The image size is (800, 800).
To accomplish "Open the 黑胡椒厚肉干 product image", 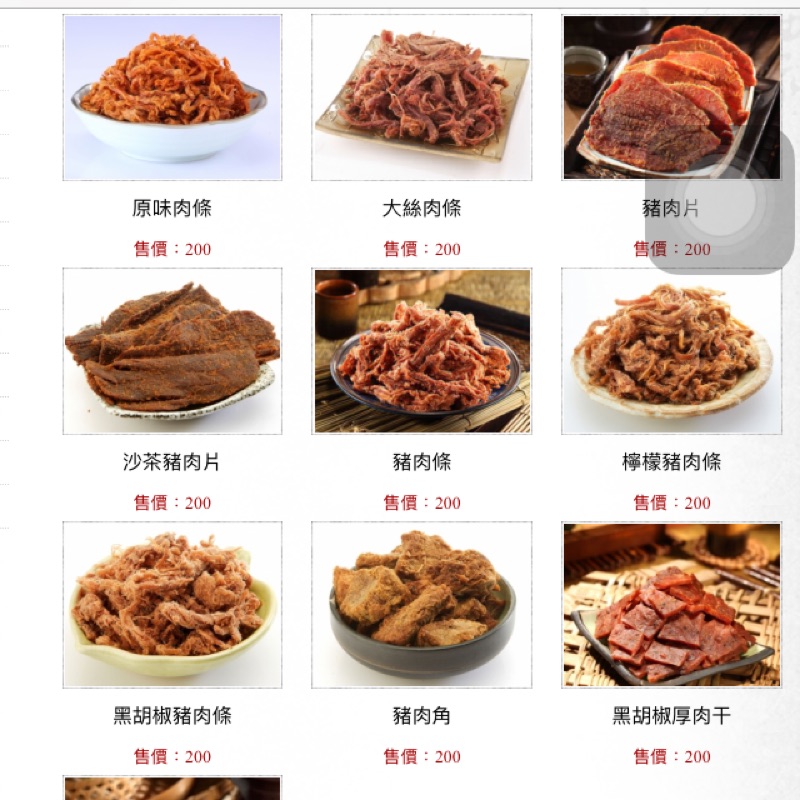I will click(x=671, y=605).
